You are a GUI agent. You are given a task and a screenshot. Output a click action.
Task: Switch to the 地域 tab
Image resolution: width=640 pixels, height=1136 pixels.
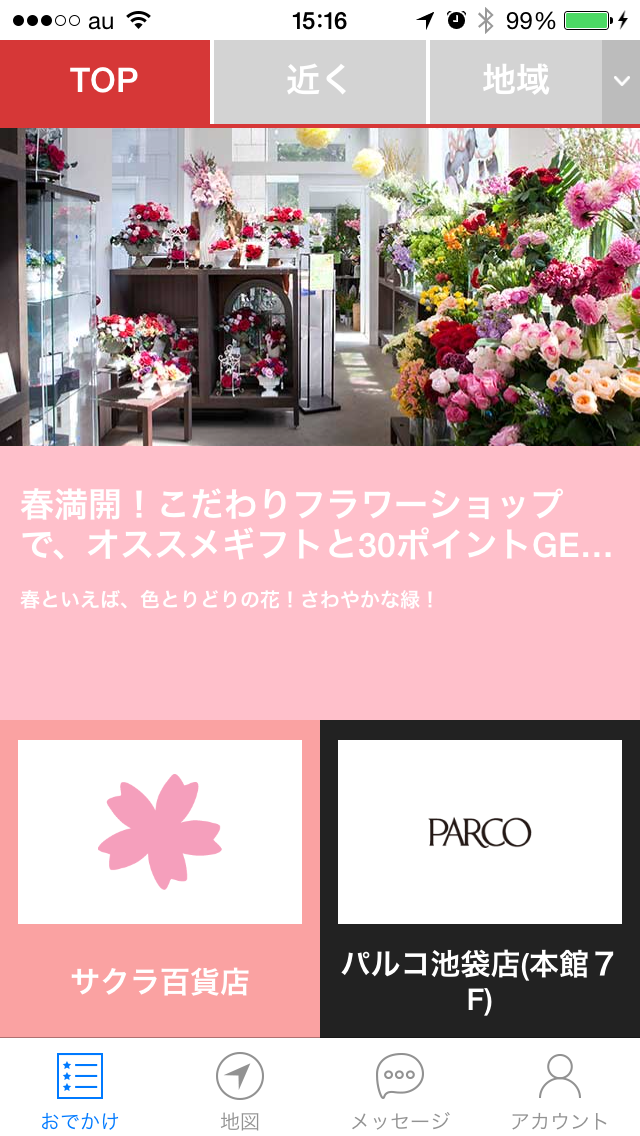click(516, 82)
